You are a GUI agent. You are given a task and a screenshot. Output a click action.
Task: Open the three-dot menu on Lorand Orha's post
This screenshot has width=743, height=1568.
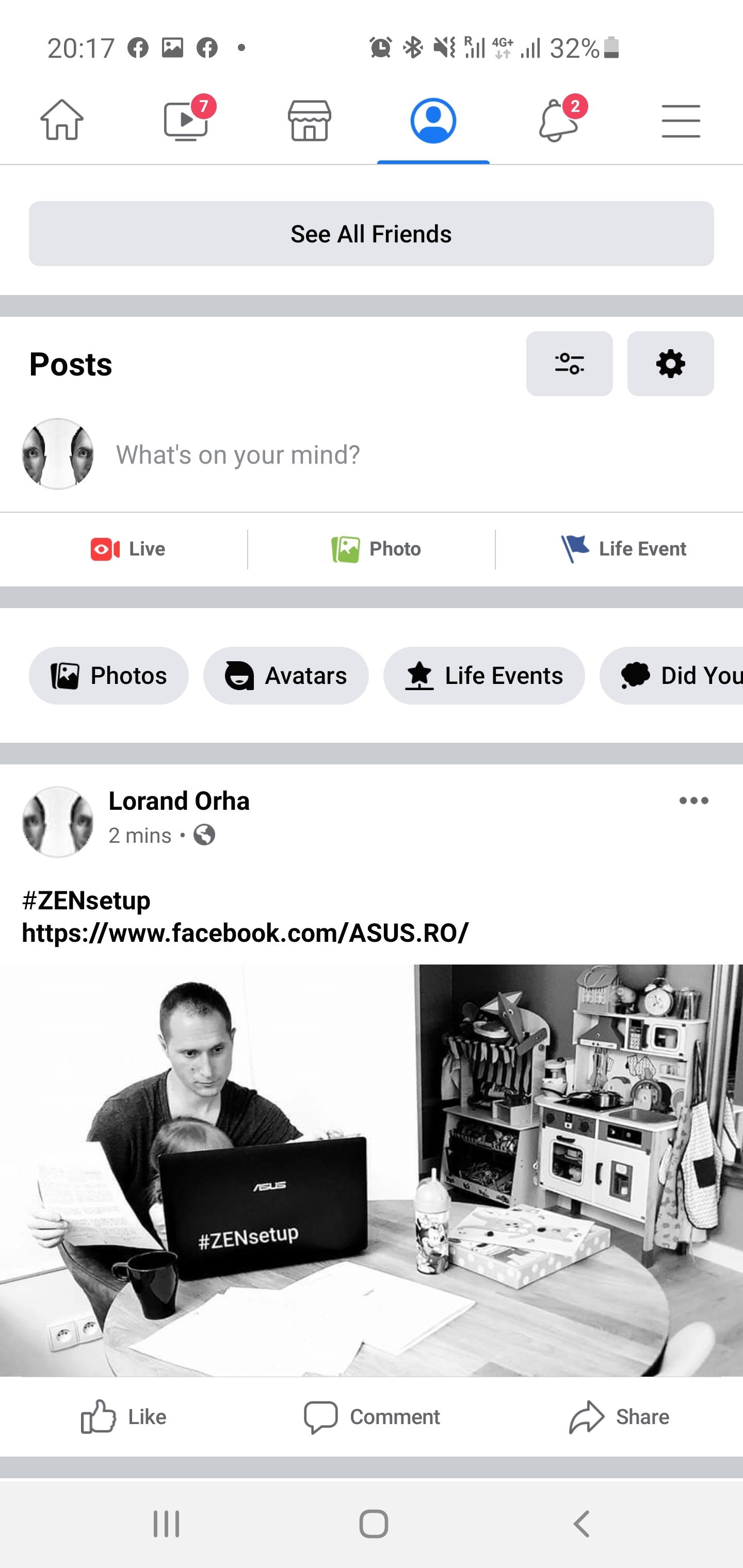693,801
